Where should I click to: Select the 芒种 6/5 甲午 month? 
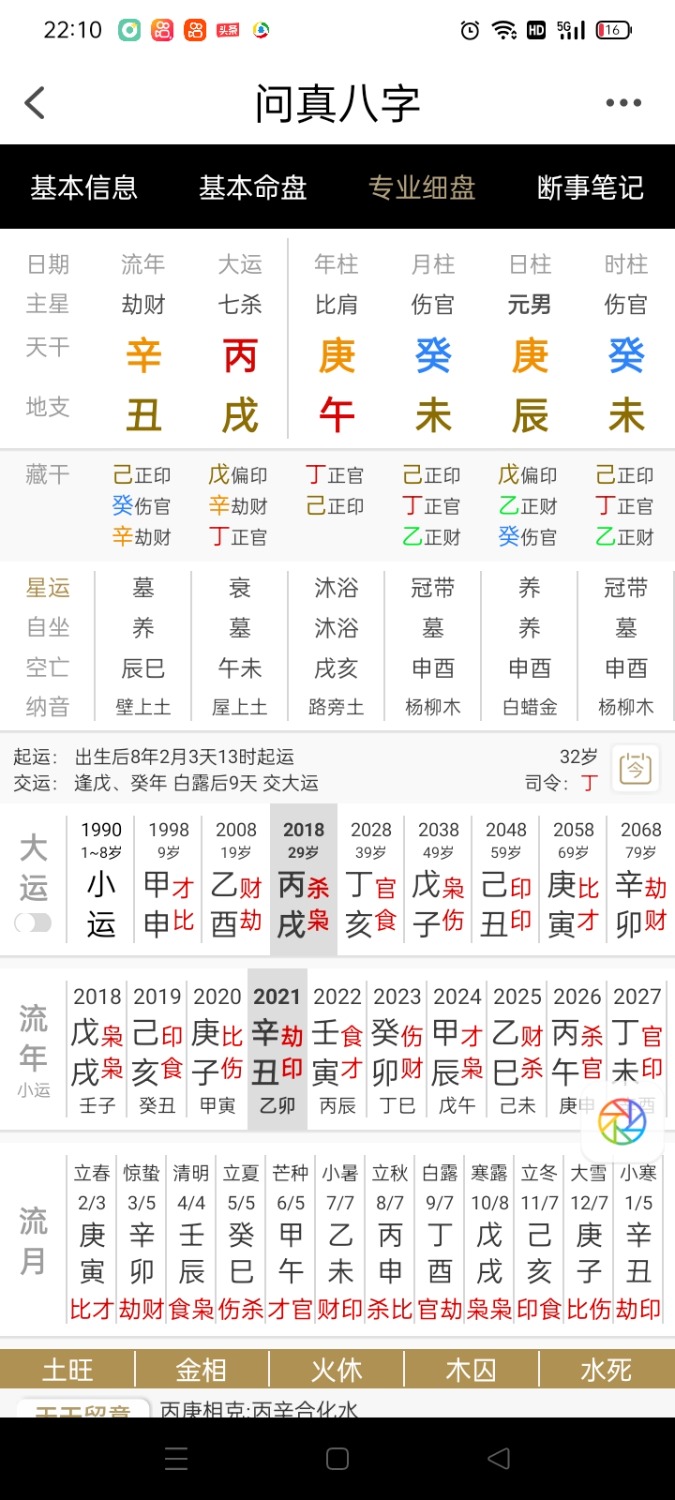(290, 1240)
